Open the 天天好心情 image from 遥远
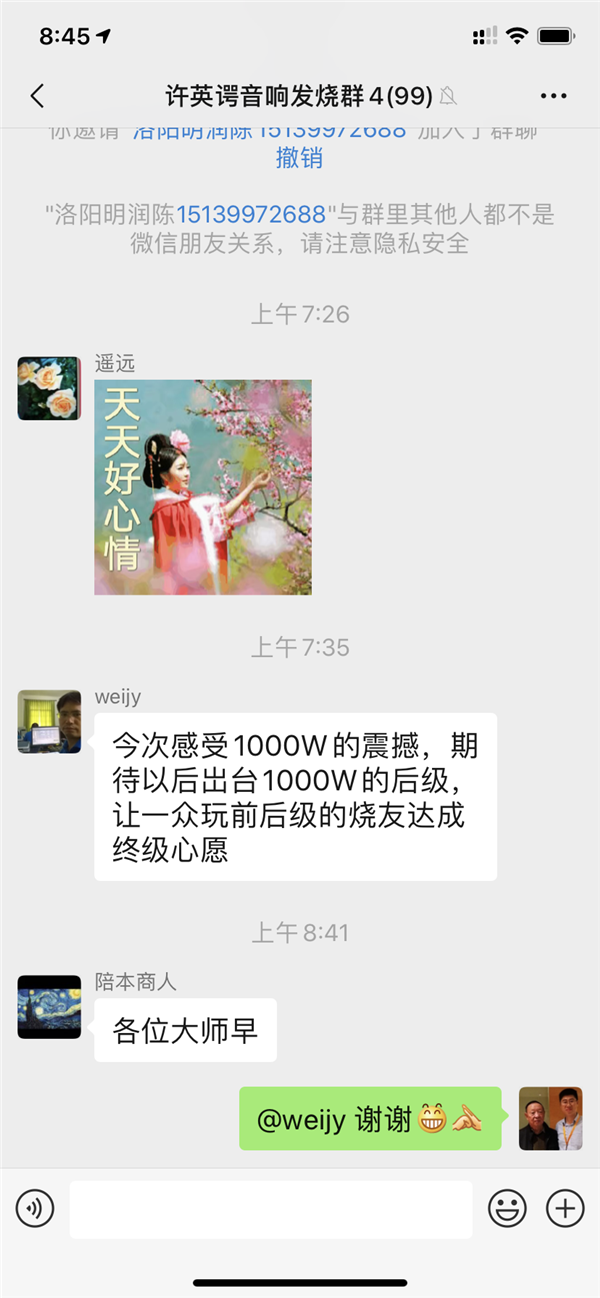Viewport: 600px width, 1298px height. tap(203, 487)
